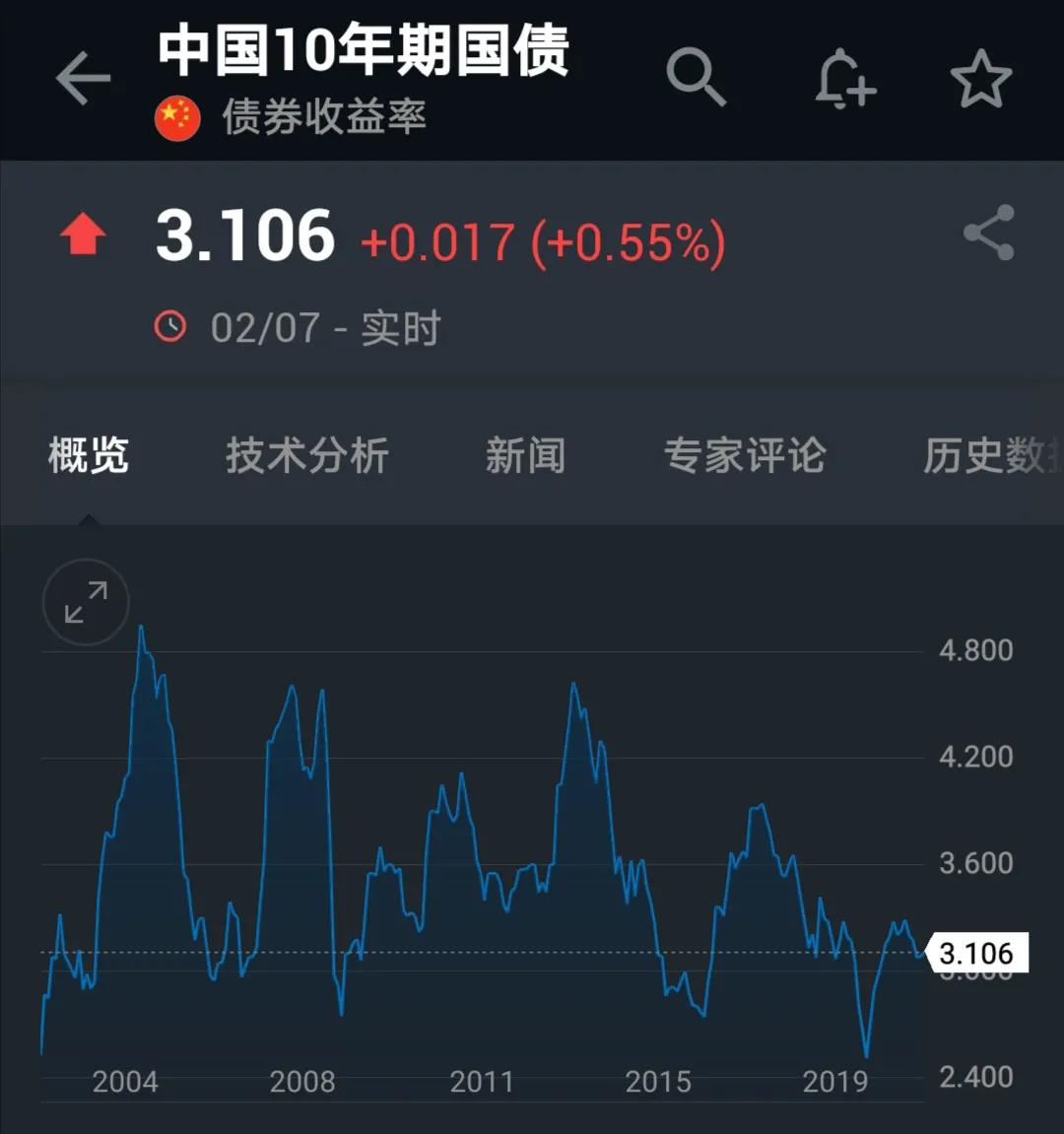
Task: Tap the 02/07 实时 timestamp
Action: (x=325, y=328)
